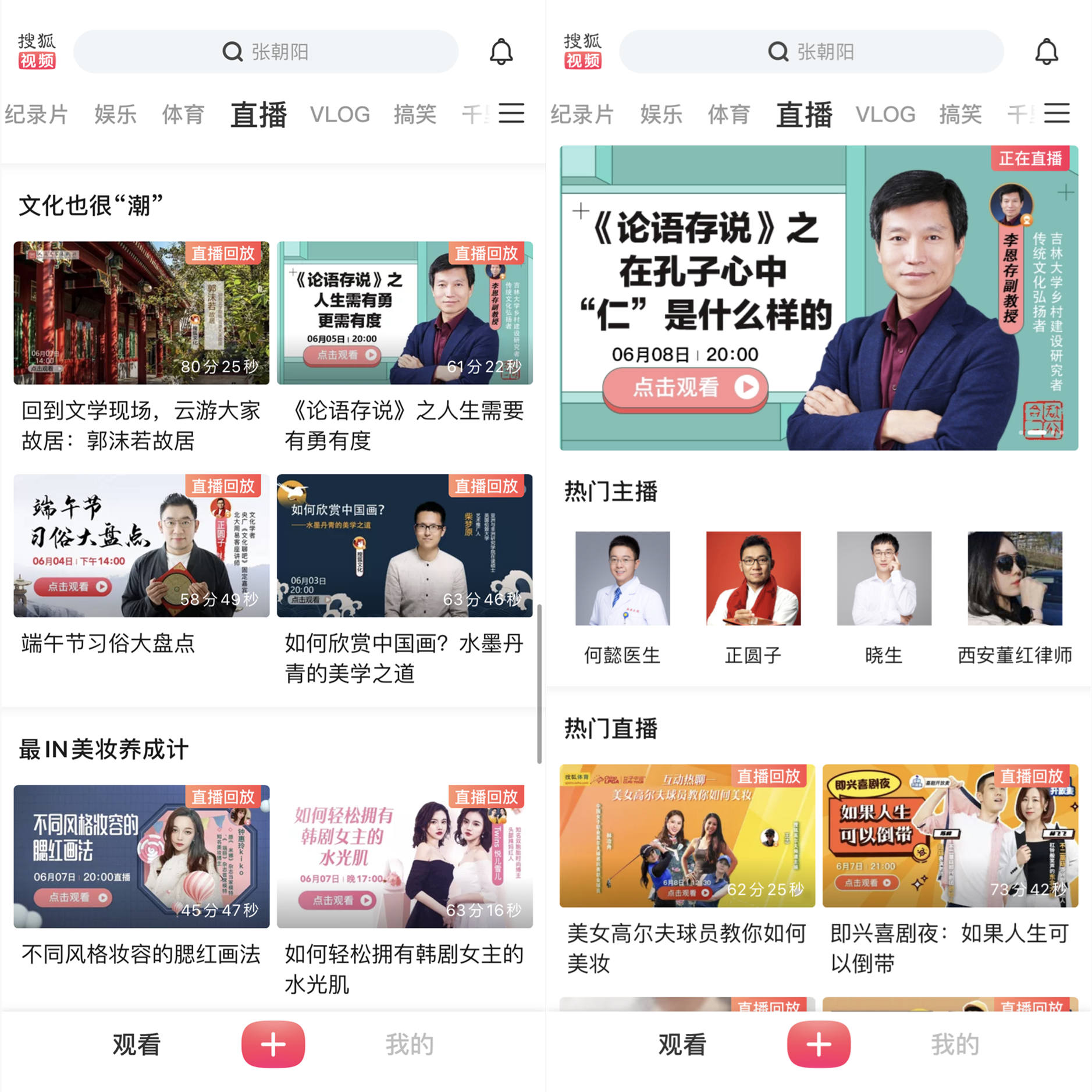Open the 正在直播 《论语存说》 banner
The height and width of the screenshot is (1092, 1092).
click(x=819, y=298)
